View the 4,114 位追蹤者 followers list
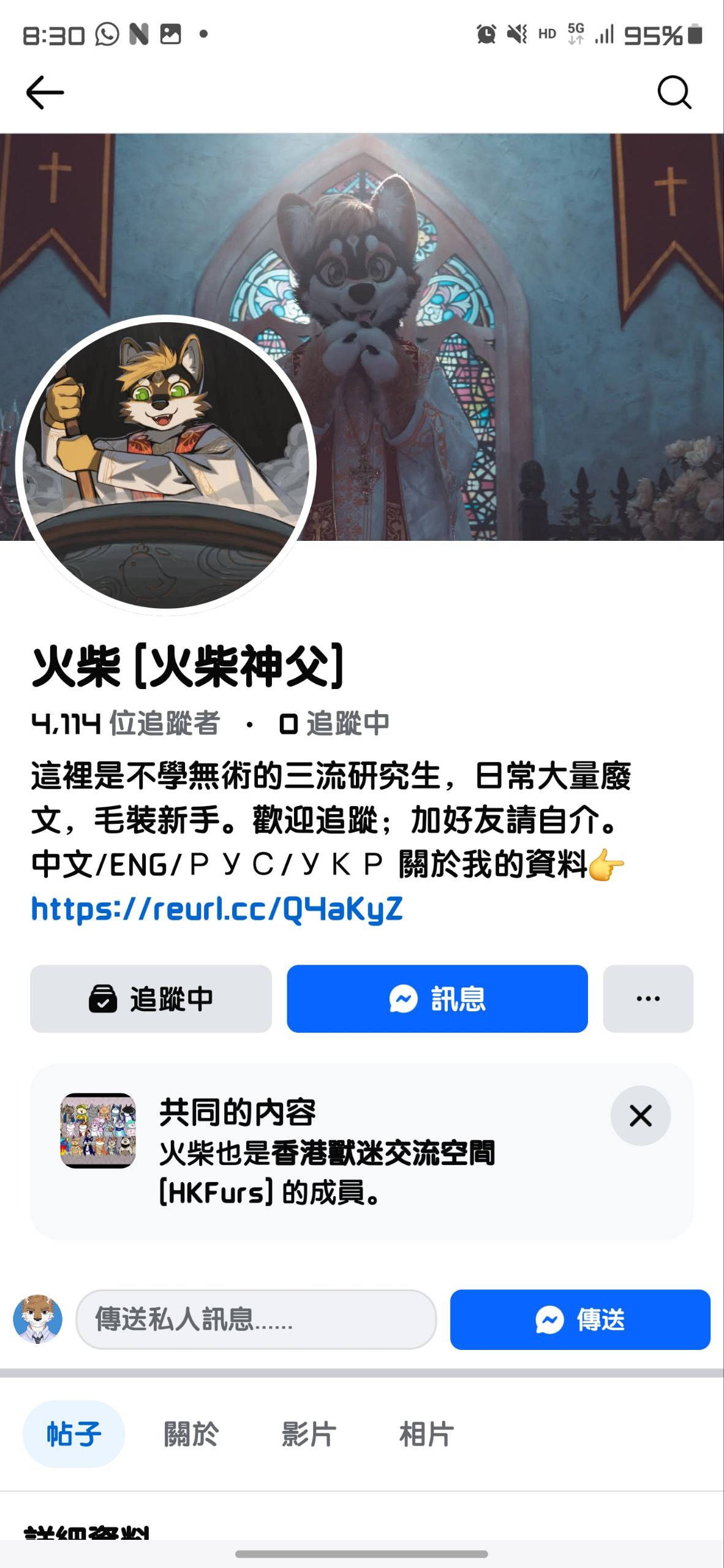Screen dimensions: 724x1568 (x=126, y=723)
